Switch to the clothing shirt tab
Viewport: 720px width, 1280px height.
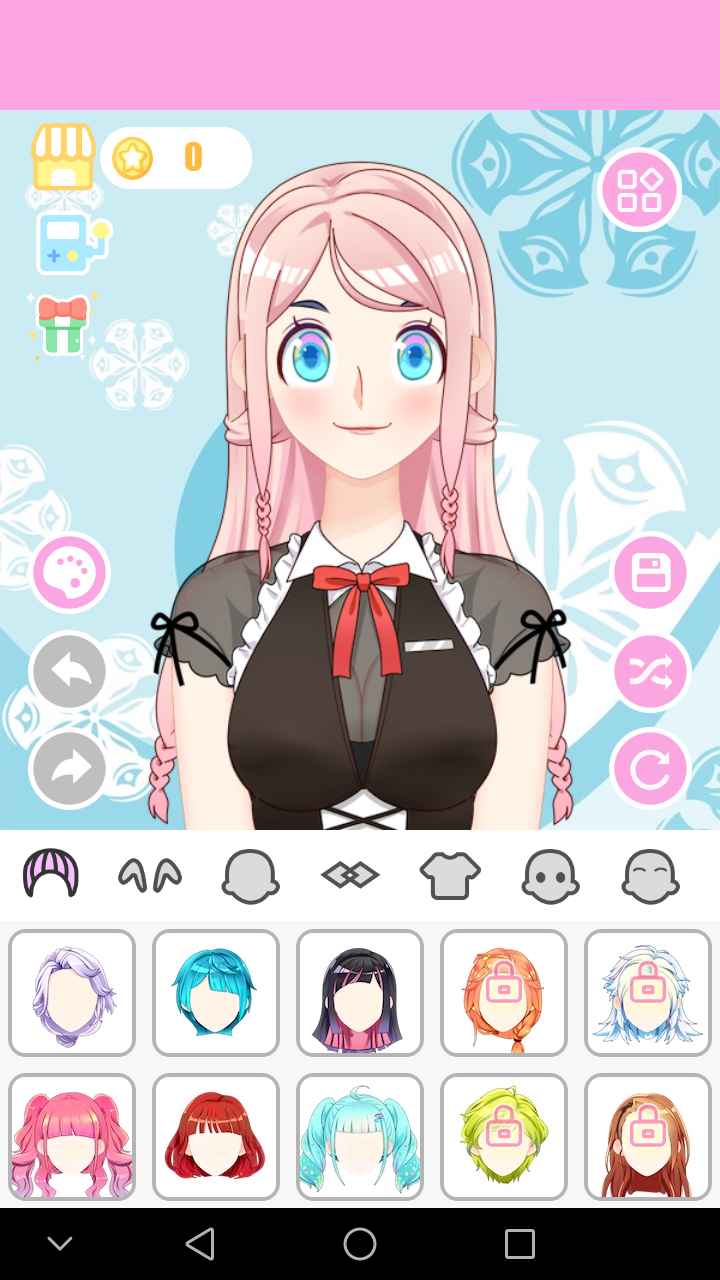point(450,876)
